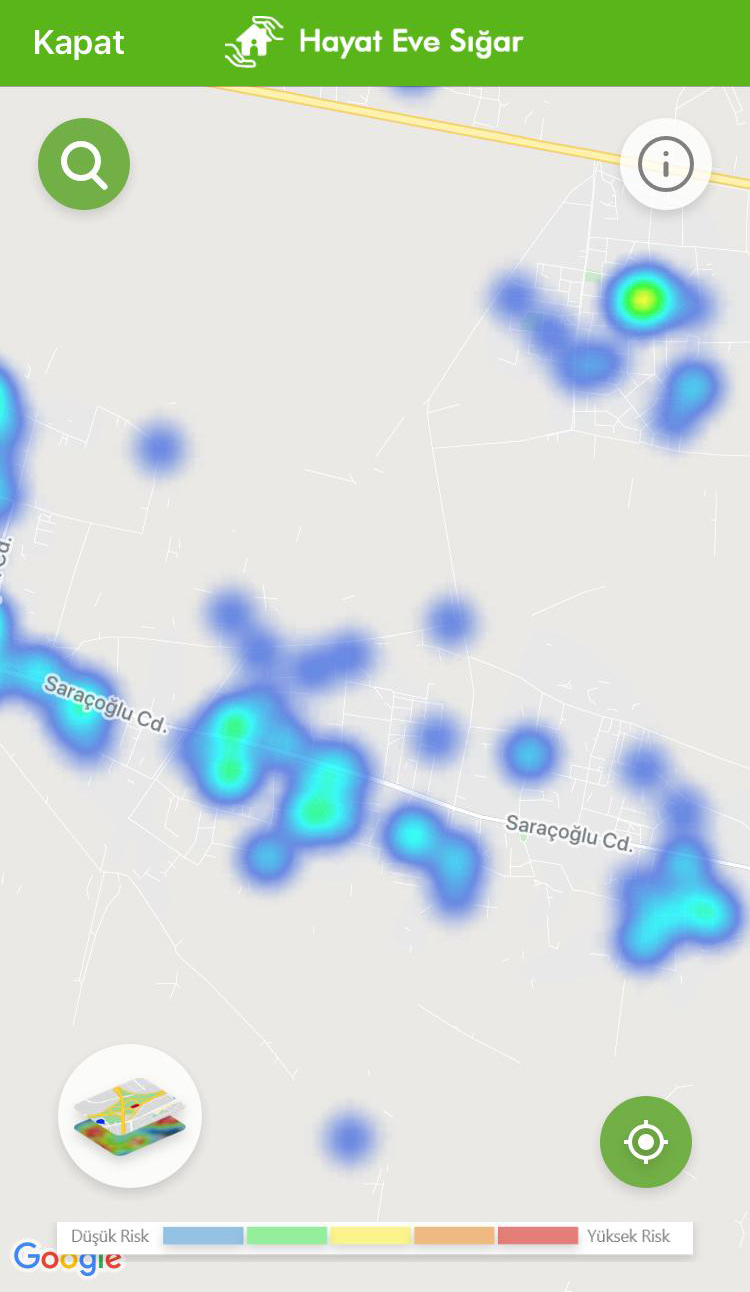750x1292 pixels.
Task: Open the info circle button
Action: point(665,164)
